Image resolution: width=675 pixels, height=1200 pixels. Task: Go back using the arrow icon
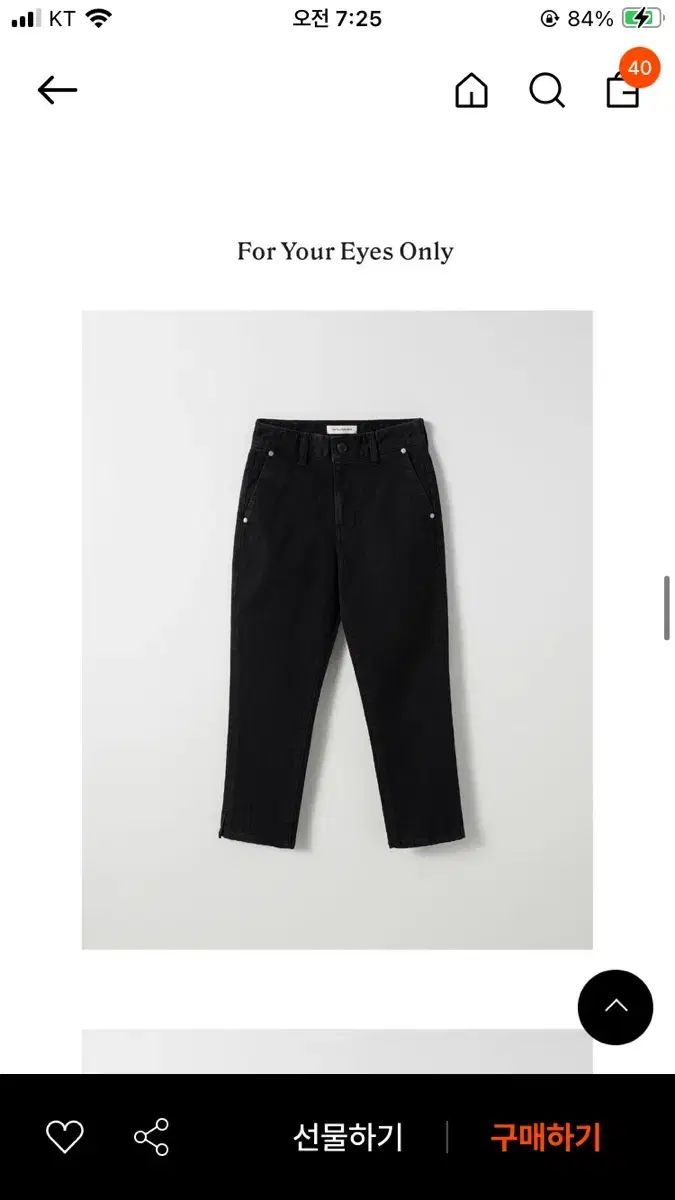[57, 90]
